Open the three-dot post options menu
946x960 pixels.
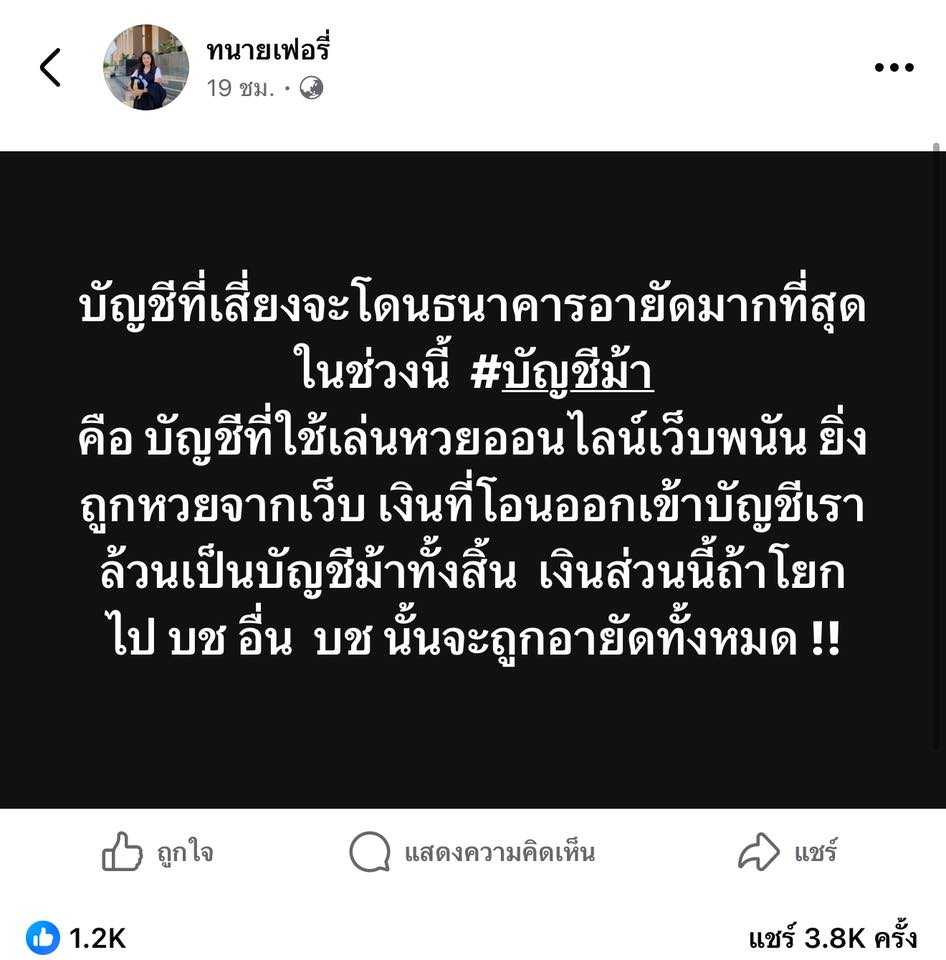click(x=894, y=67)
